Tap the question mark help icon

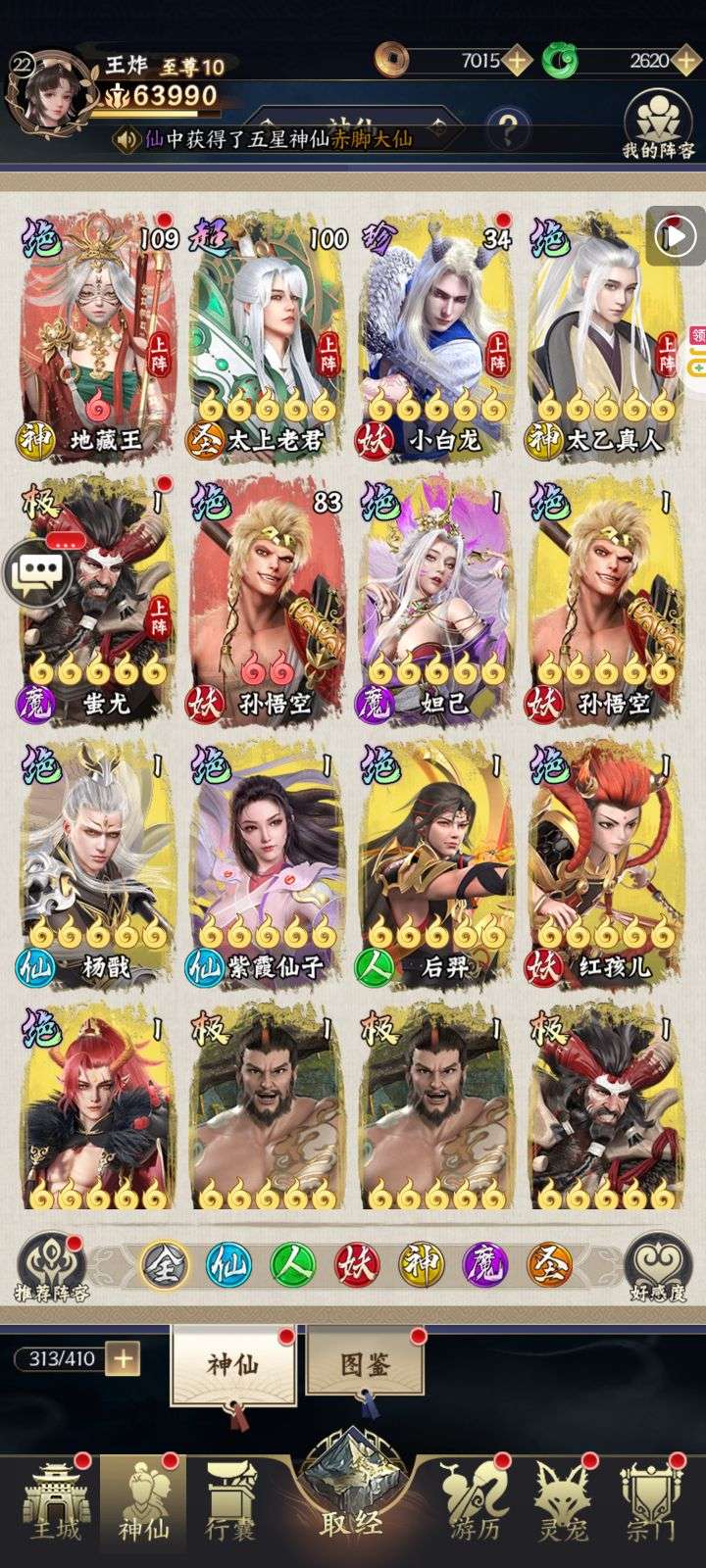(x=508, y=129)
